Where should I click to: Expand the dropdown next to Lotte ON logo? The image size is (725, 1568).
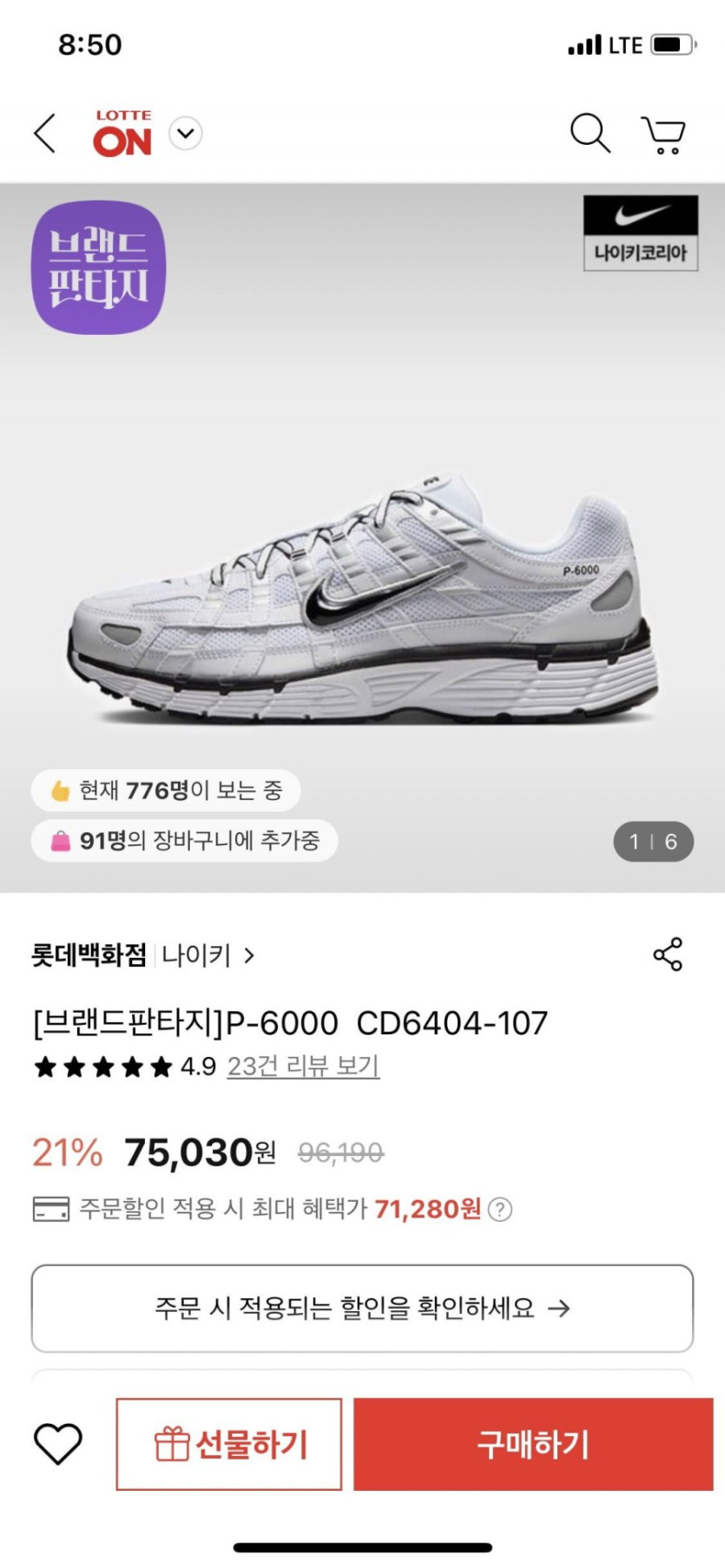(185, 134)
